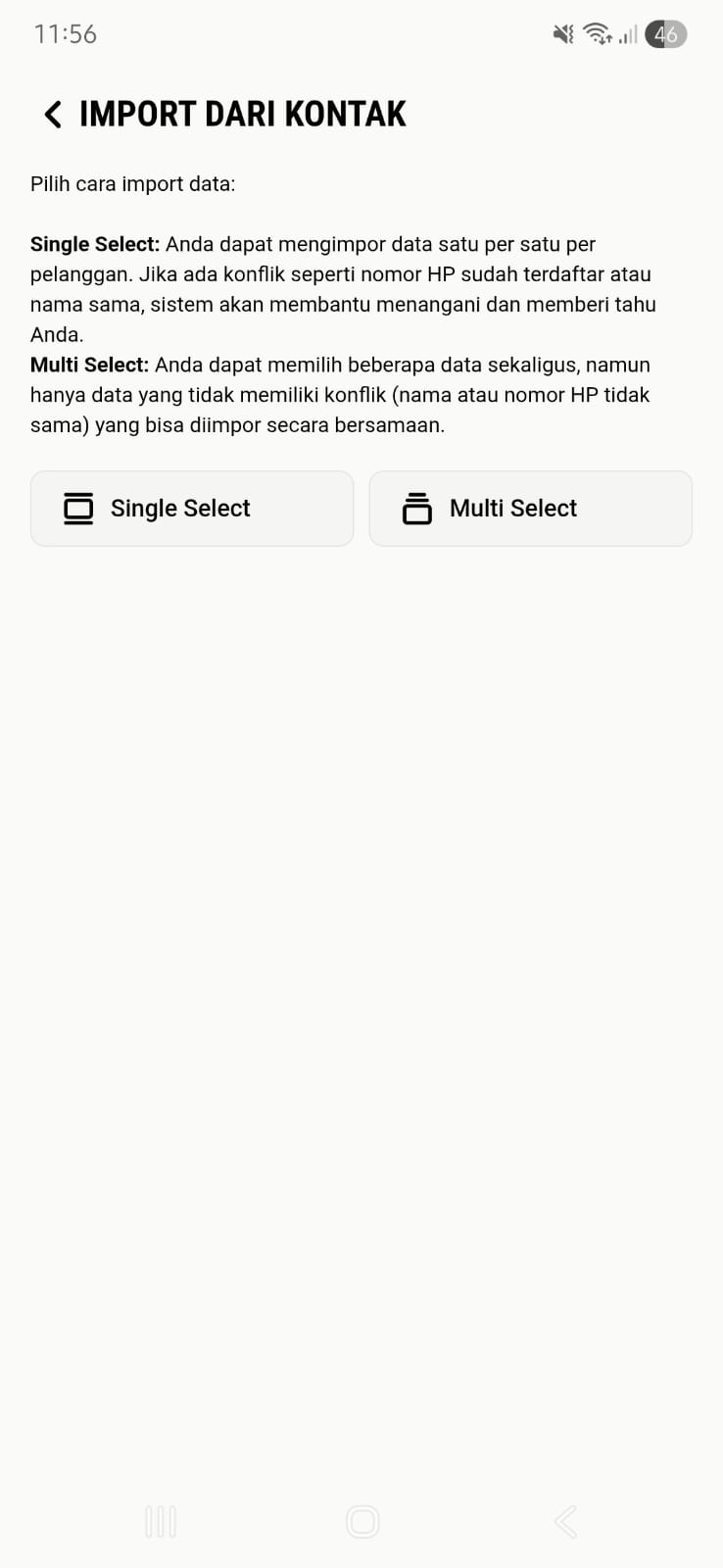Image resolution: width=723 pixels, height=1568 pixels.
Task: Select the Multi Select import option
Action: pyautogui.click(x=530, y=509)
